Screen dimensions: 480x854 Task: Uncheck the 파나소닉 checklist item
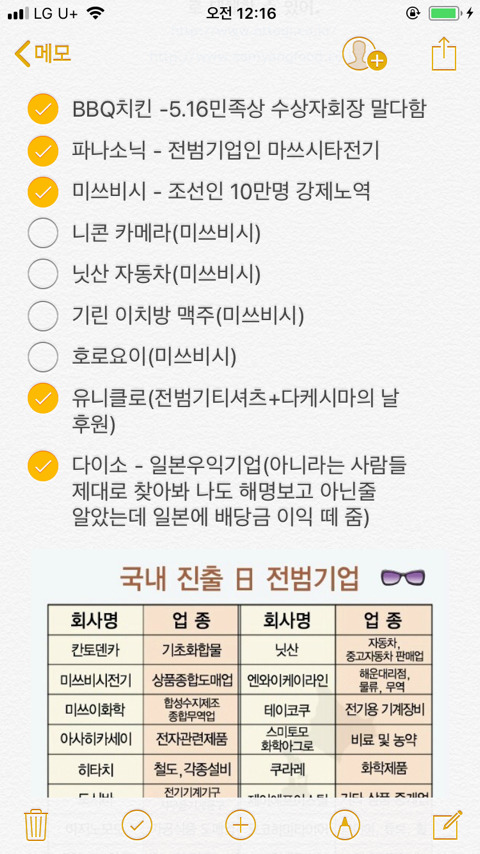(42, 150)
